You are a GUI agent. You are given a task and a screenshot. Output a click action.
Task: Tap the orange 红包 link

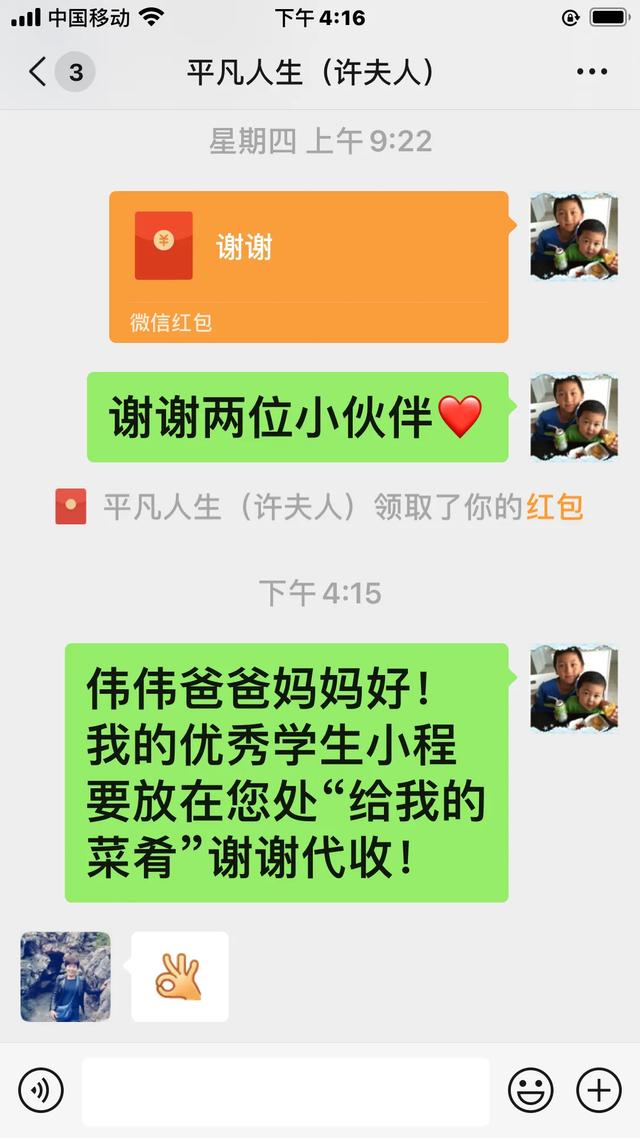[x=554, y=507]
